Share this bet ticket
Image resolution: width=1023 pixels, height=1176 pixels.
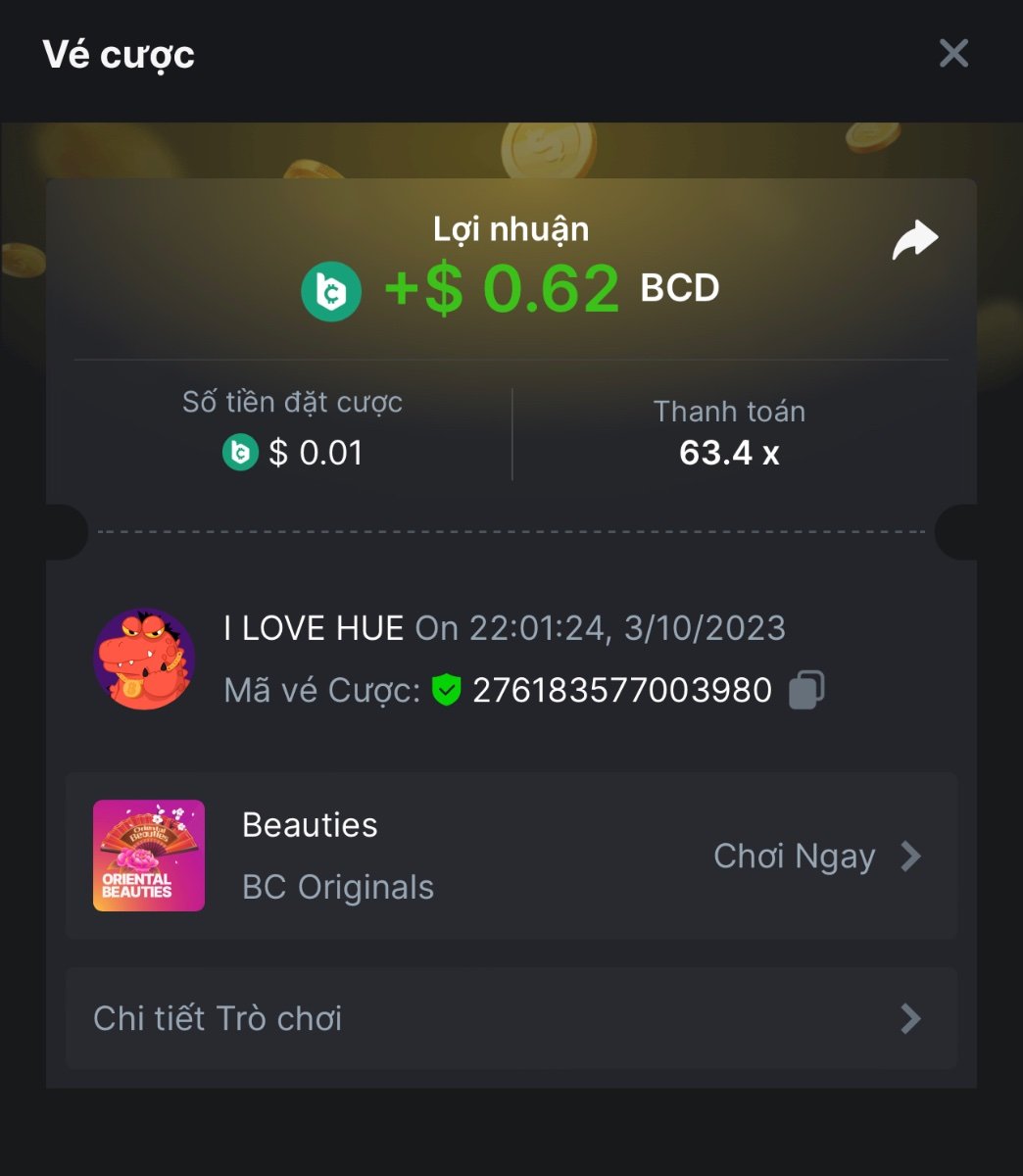point(915,240)
